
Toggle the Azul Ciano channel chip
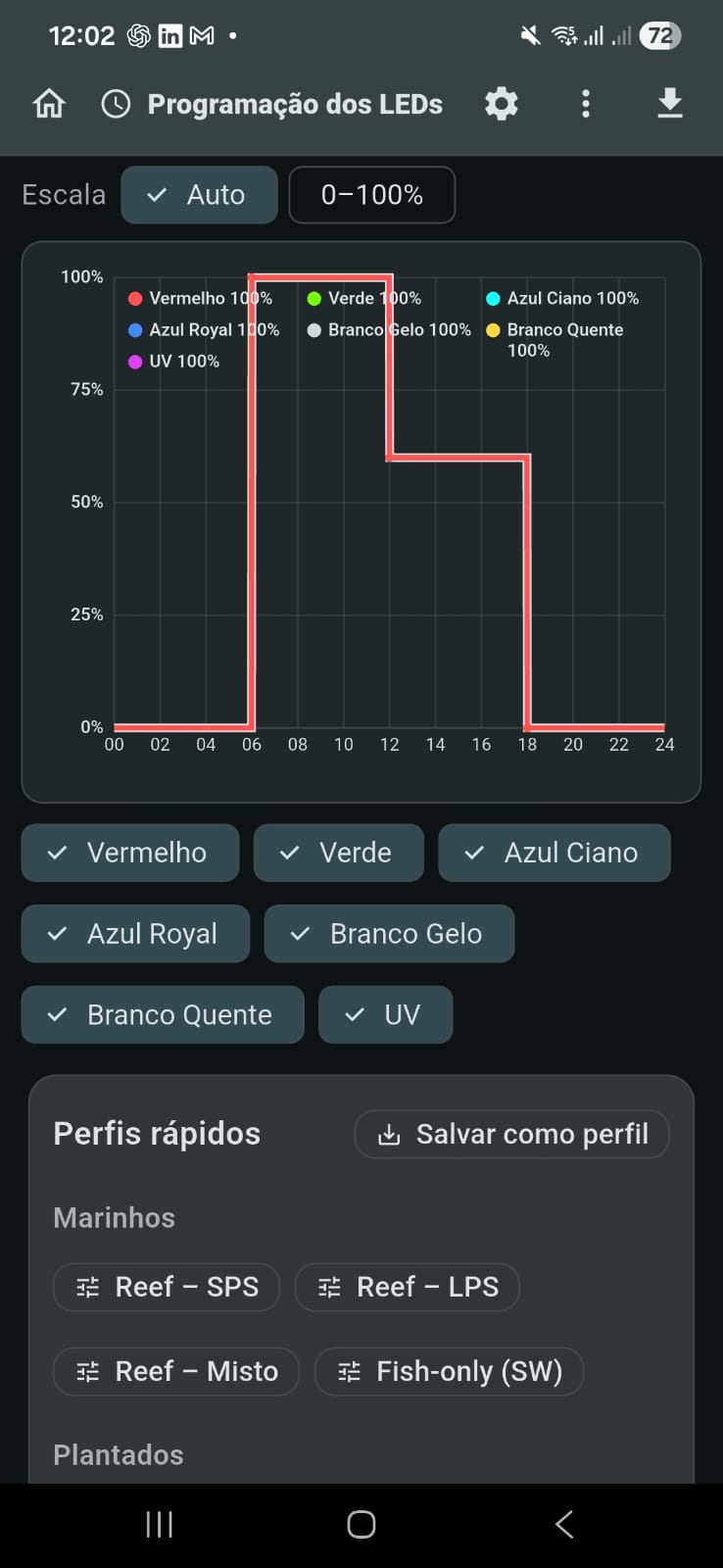[x=554, y=853]
